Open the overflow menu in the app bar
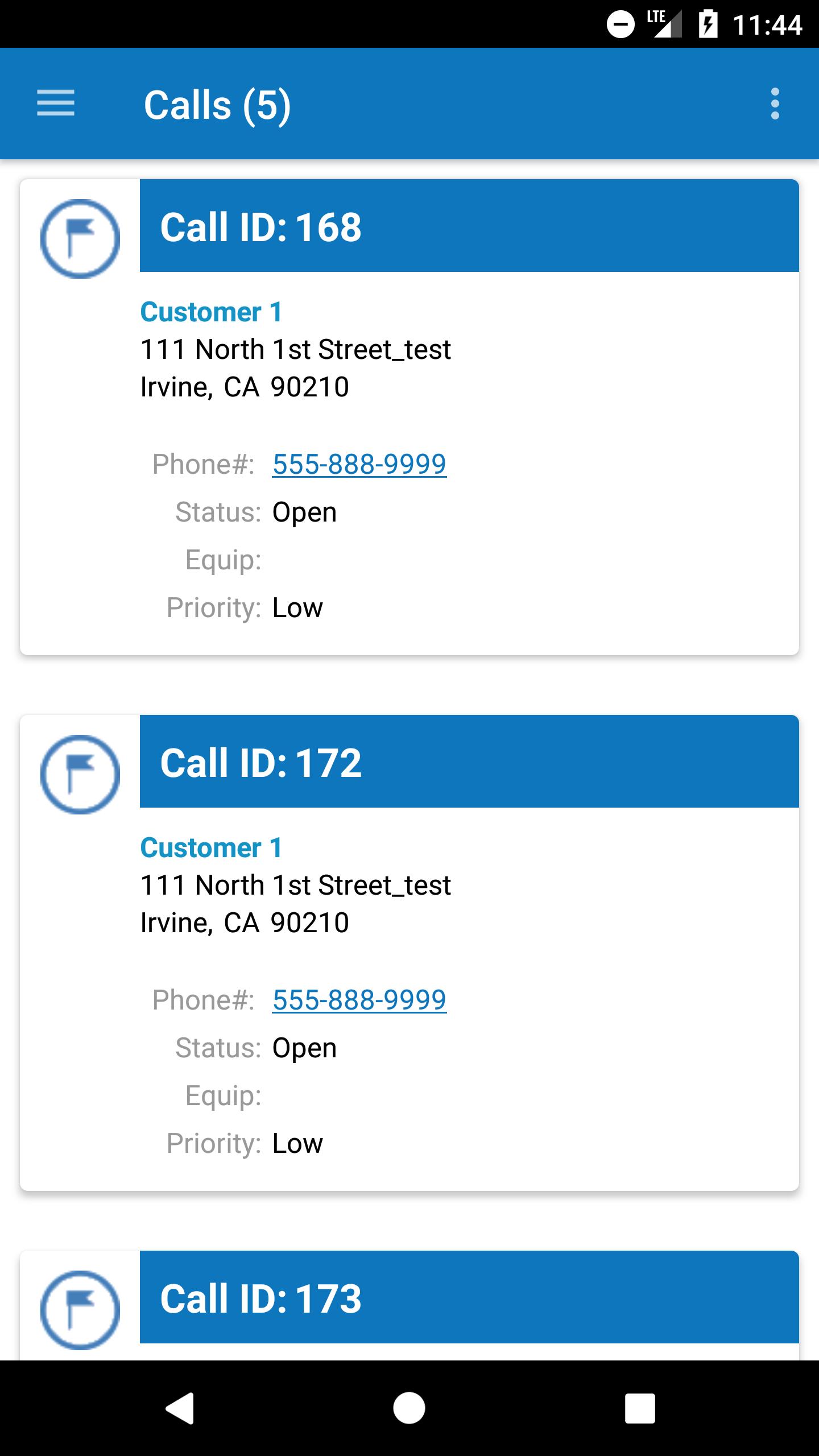This screenshot has width=819, height=1456. tap(775, 104)
